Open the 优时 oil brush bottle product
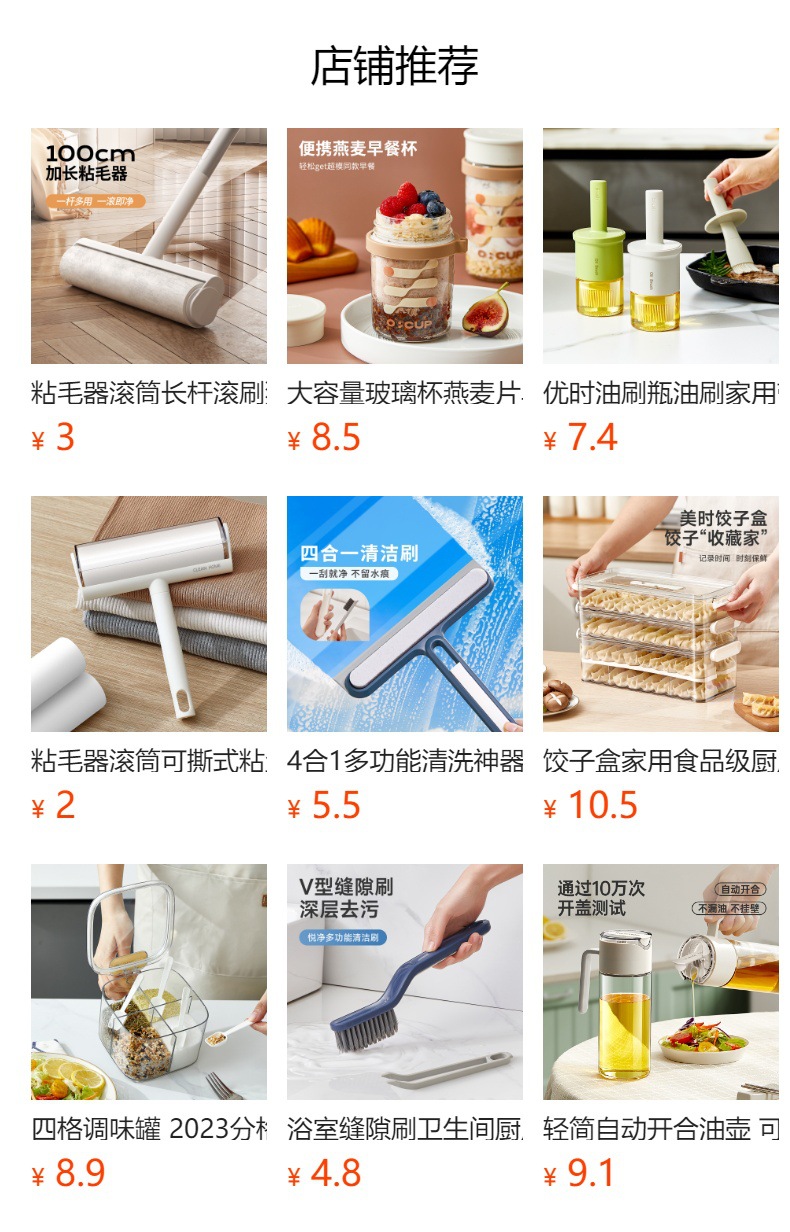This screenshot has height=1232, width=790. click(x=660, y=246)
